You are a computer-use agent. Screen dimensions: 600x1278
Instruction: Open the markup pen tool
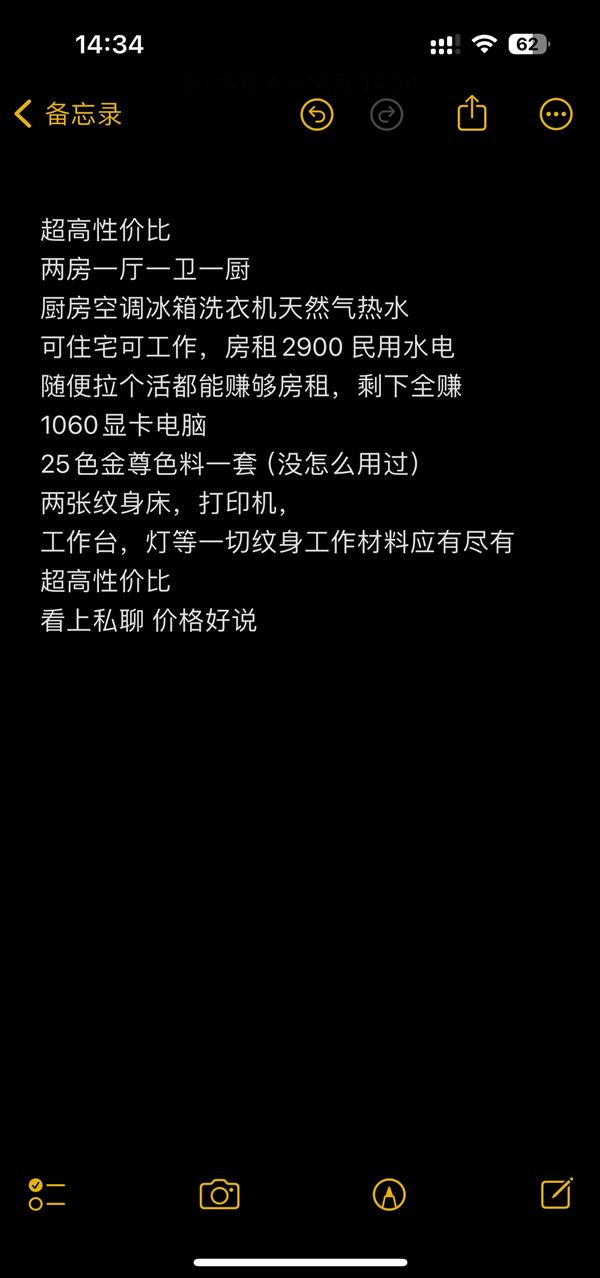point(389,1194)
